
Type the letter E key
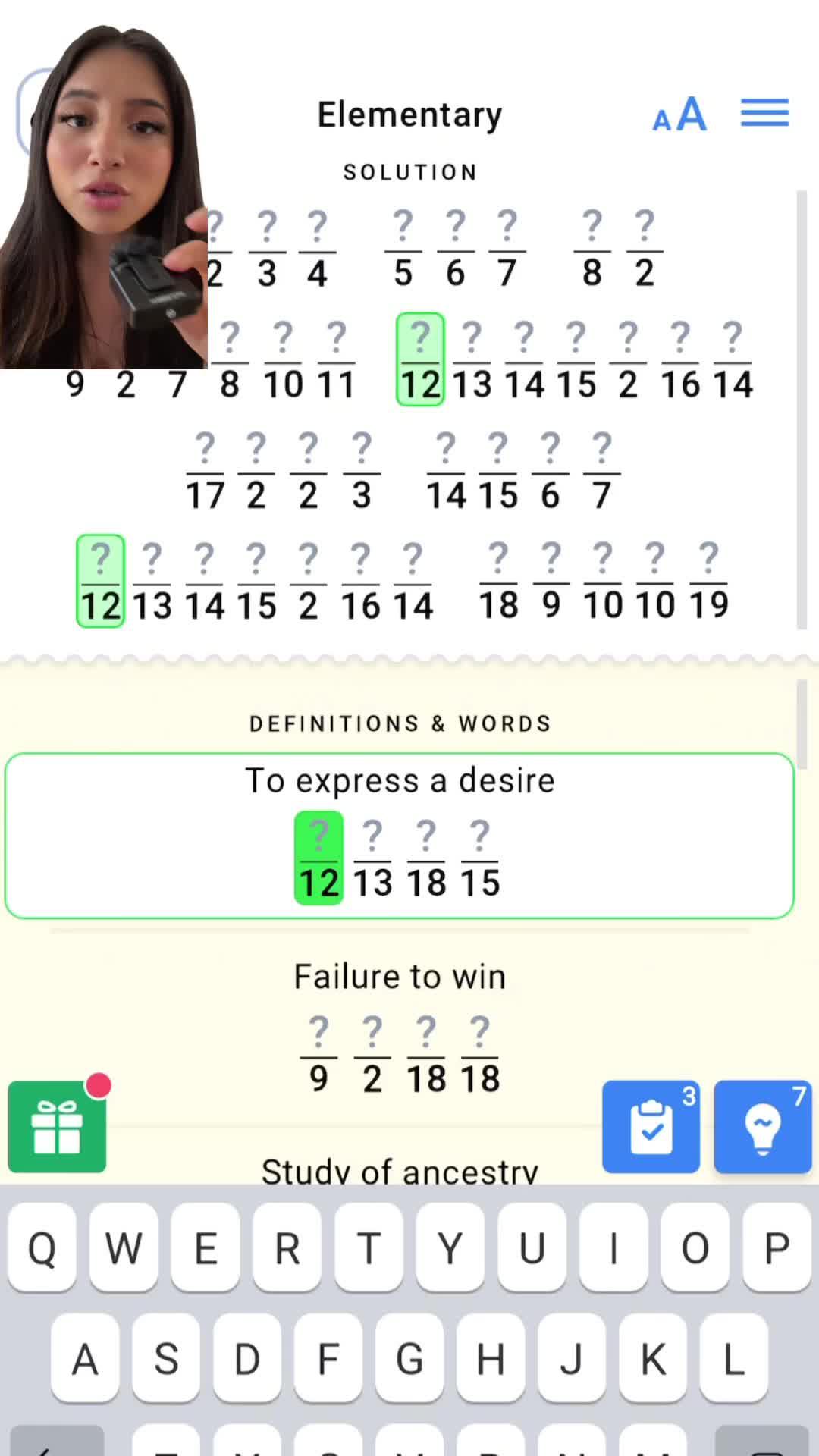pos(206,1248)
